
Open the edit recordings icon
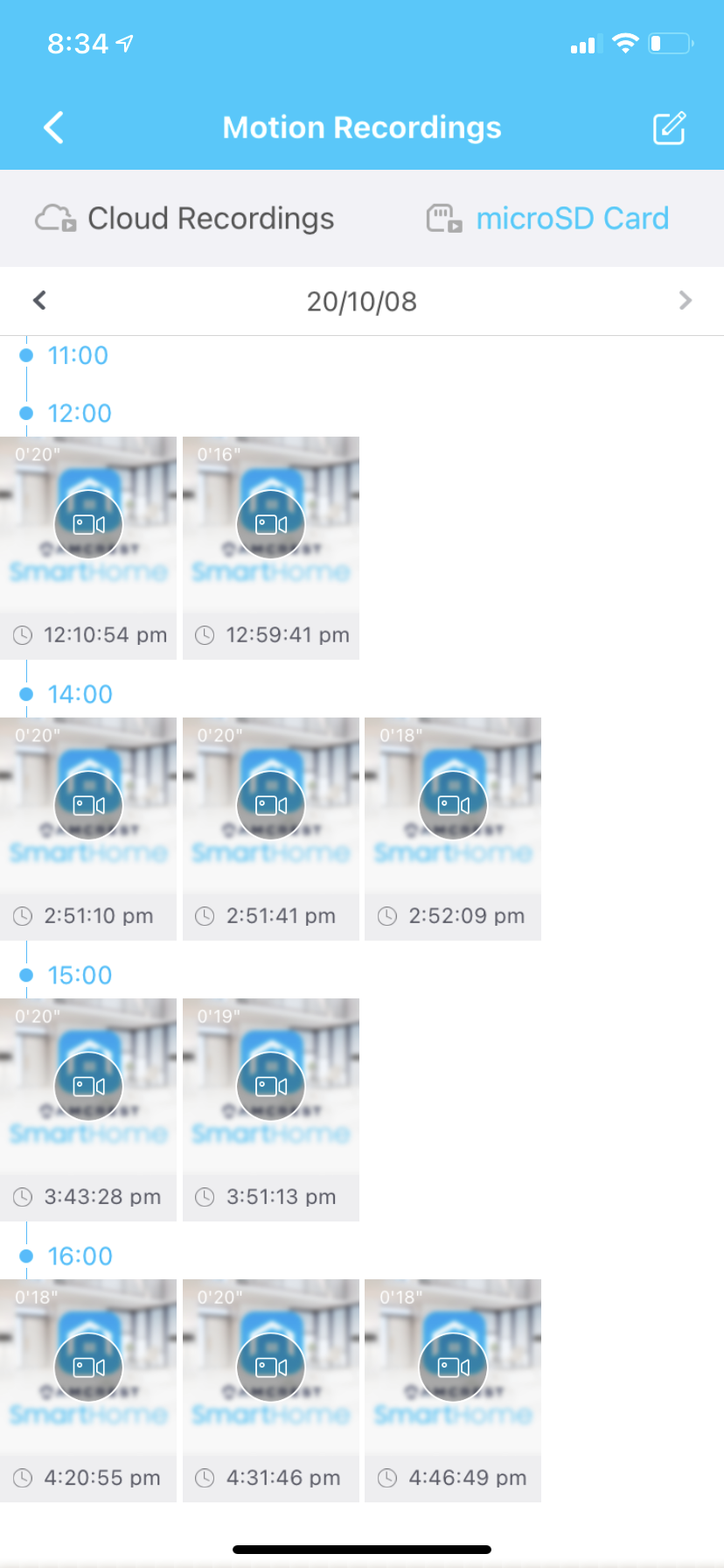tap(669, 128)
